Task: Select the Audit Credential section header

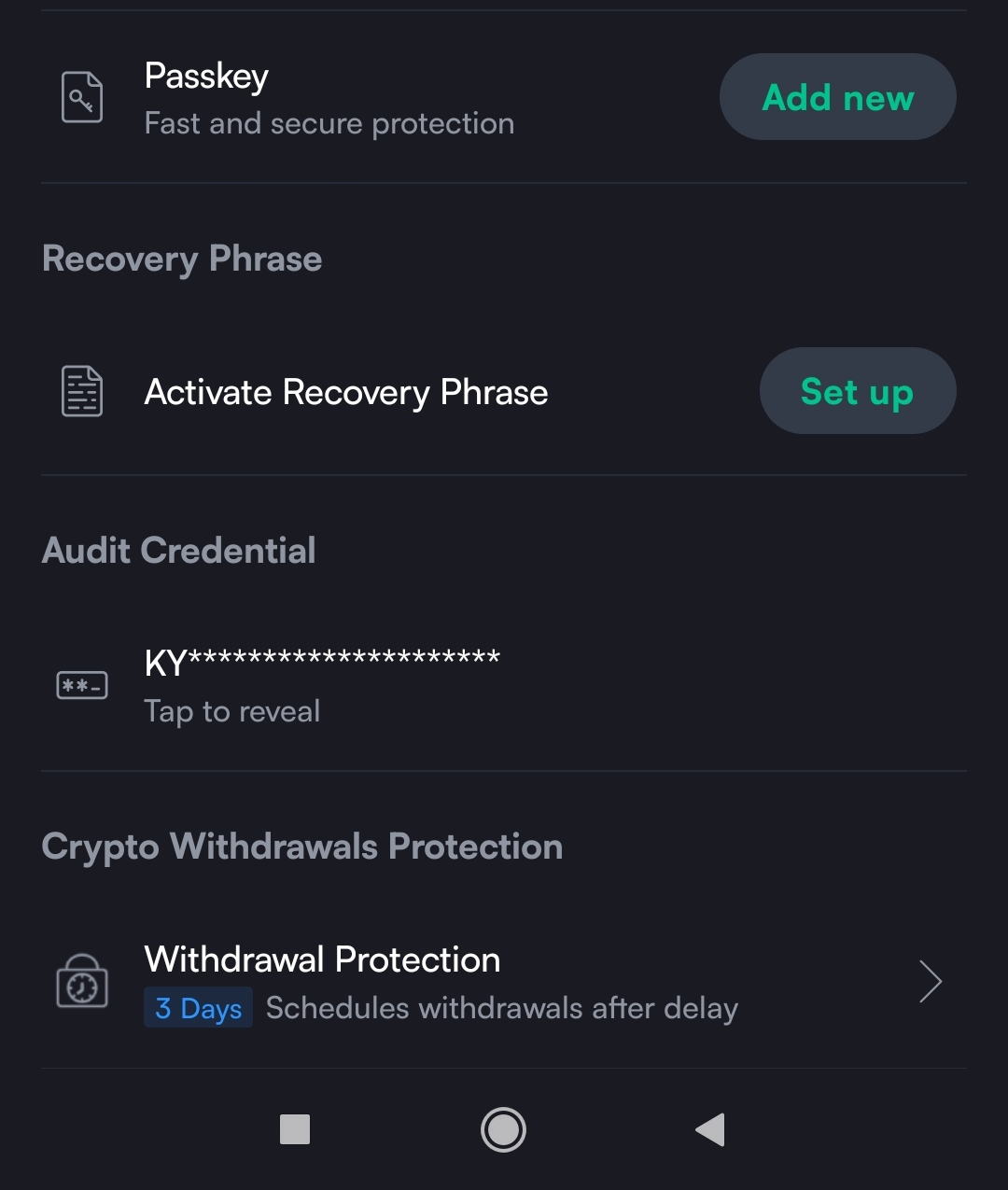Action: (178, 551)
